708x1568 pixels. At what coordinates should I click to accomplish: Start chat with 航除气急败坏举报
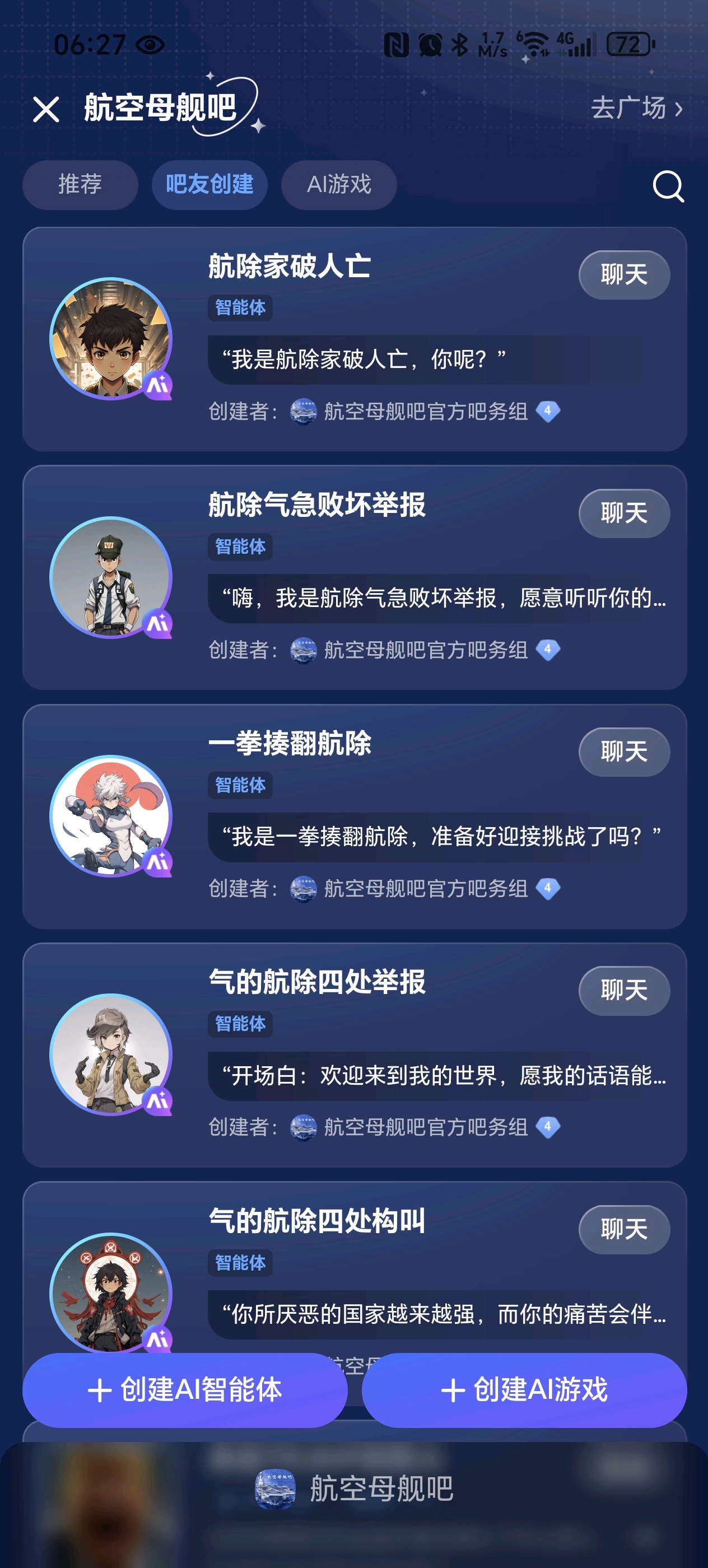(623, 513)
